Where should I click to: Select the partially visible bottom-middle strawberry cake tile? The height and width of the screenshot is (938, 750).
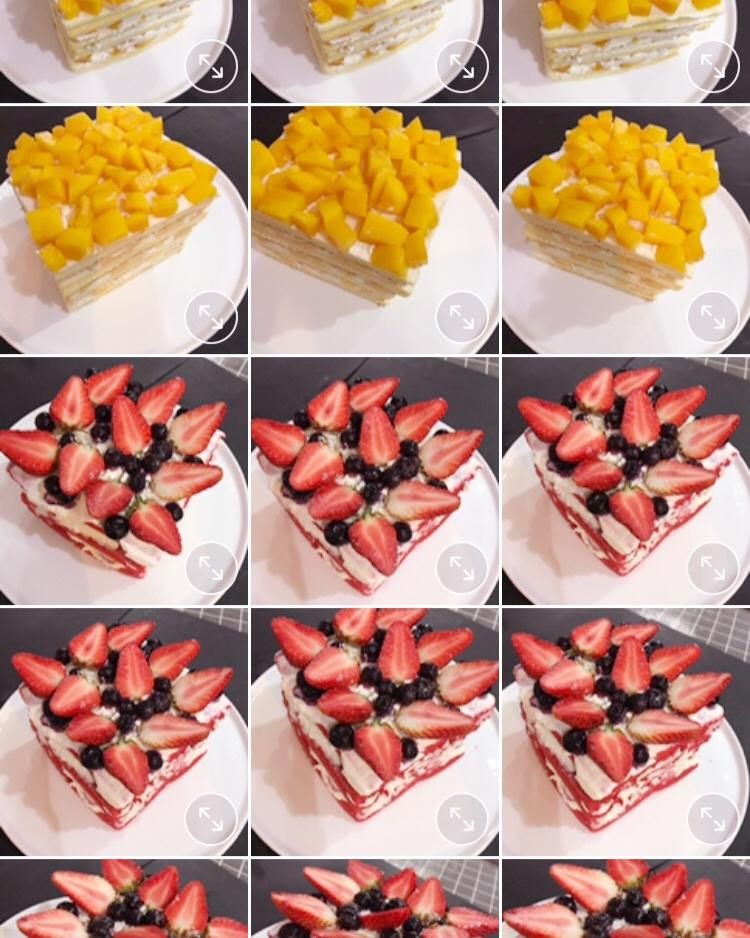point(375,900)
